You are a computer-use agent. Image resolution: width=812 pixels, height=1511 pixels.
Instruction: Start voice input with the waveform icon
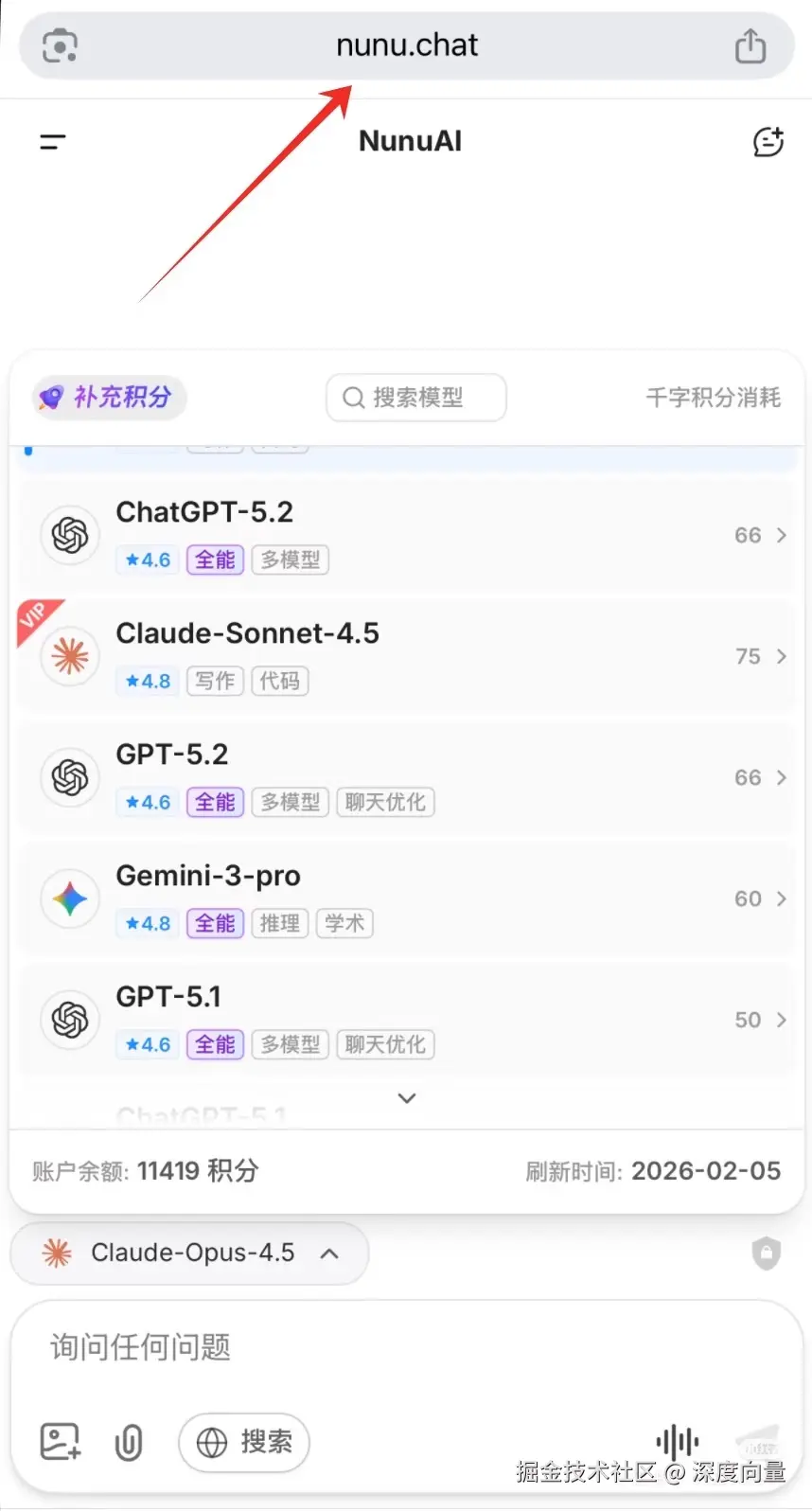(676, 1442)
